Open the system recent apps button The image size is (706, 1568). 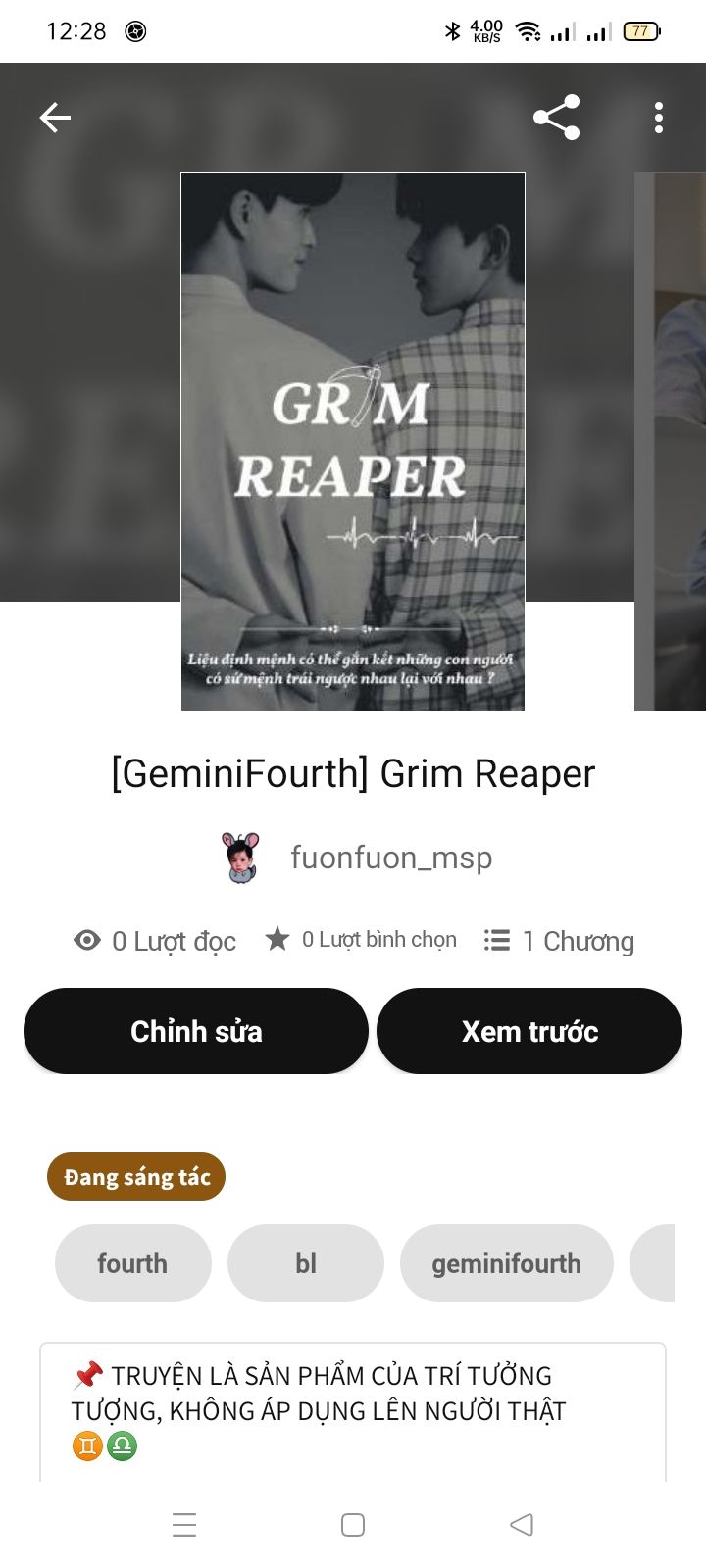(x=184, y=1525)
